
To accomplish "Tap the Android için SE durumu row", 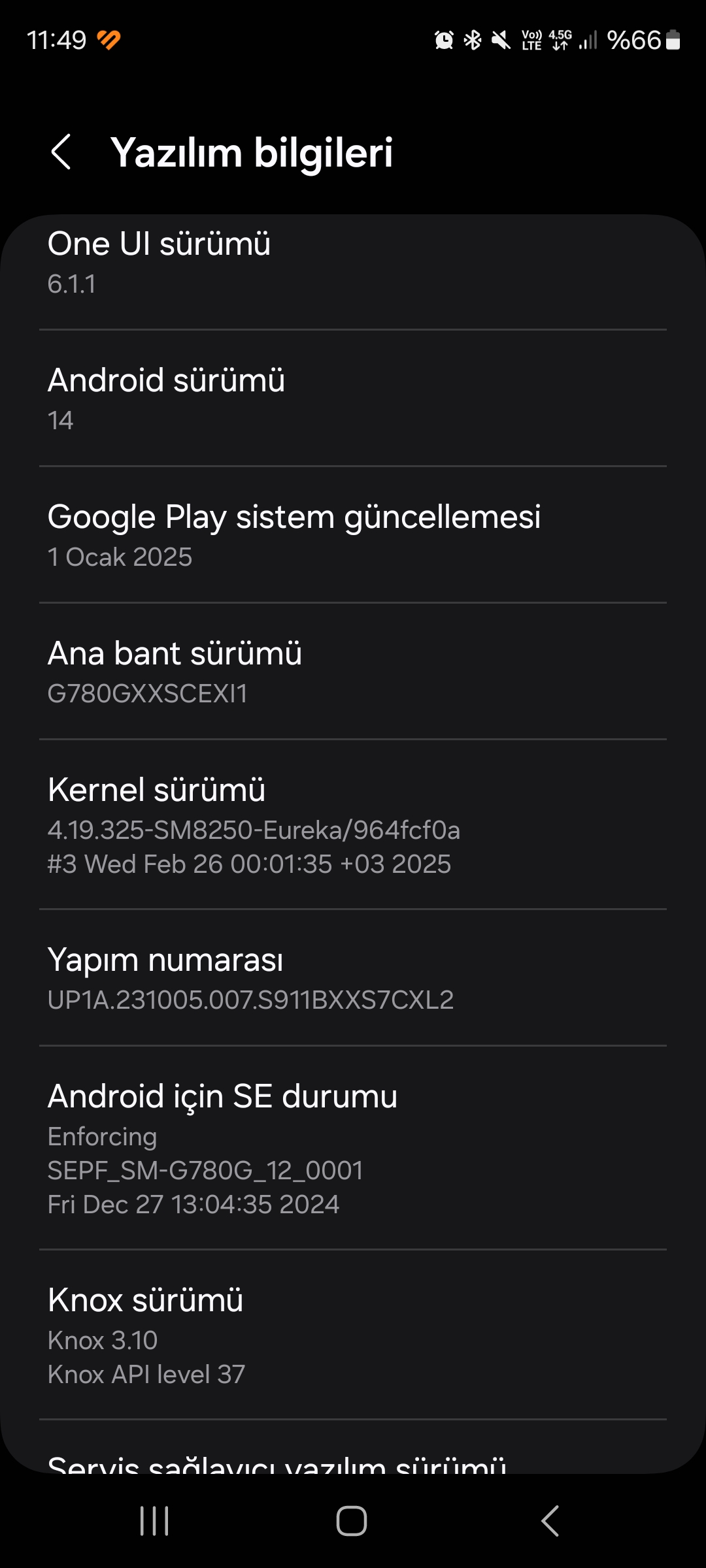I will click(x=353, y=1149).
